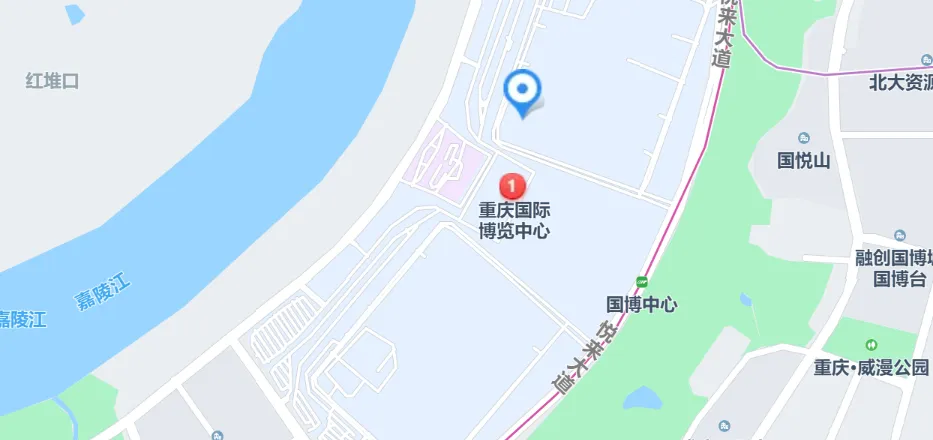Tap the 北大资源 place marker
Viewport: 933px width, 440px height.
(x=926, y=62)
